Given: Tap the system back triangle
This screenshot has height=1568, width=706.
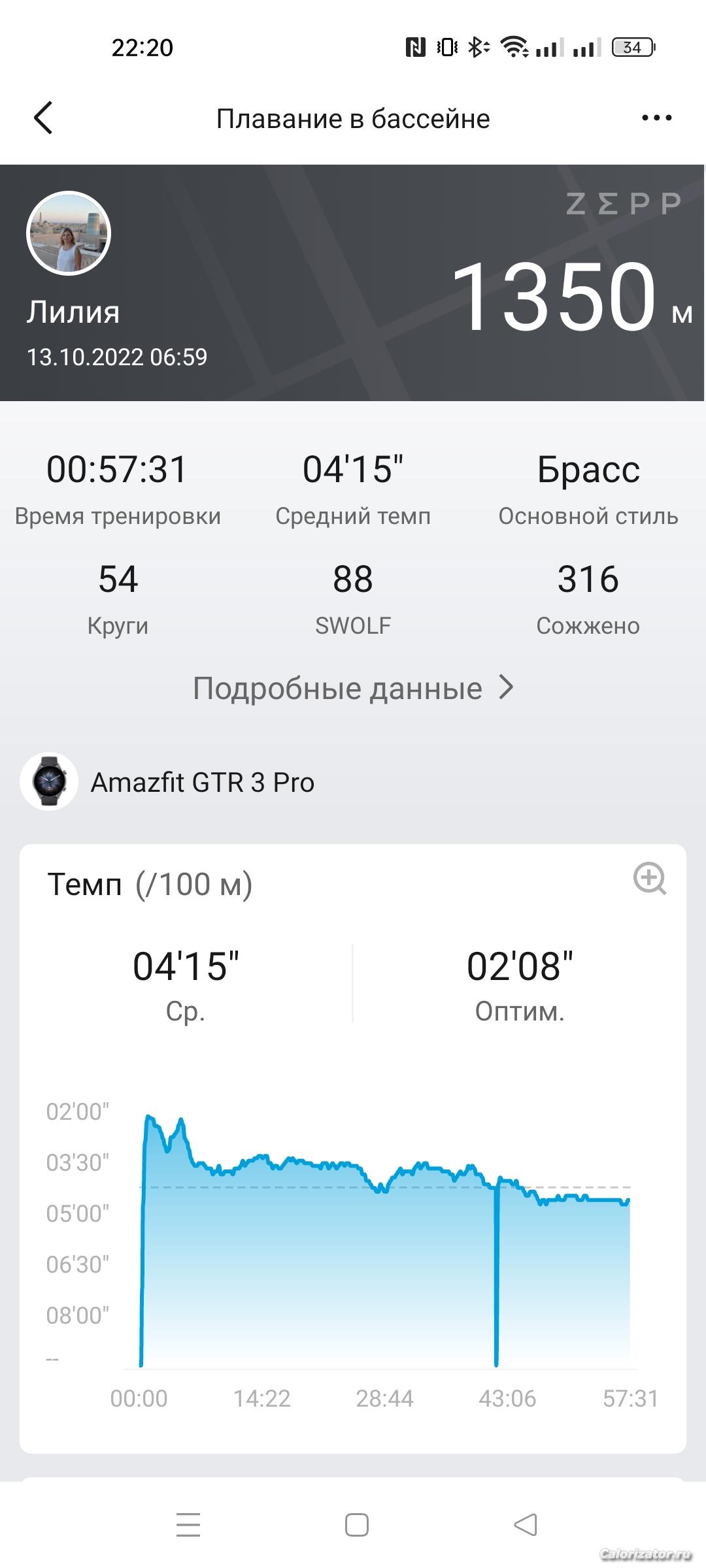Looking at the screenshot, I should pos(526,1525).
